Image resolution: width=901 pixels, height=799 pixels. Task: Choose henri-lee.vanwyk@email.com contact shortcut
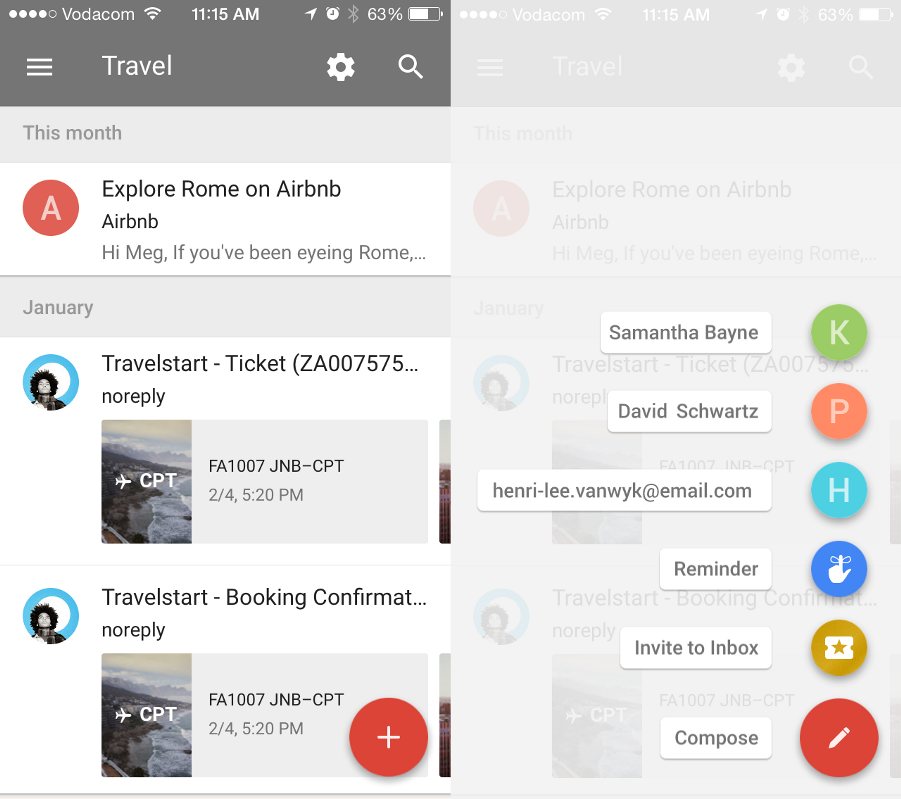[x=624, y=491]
